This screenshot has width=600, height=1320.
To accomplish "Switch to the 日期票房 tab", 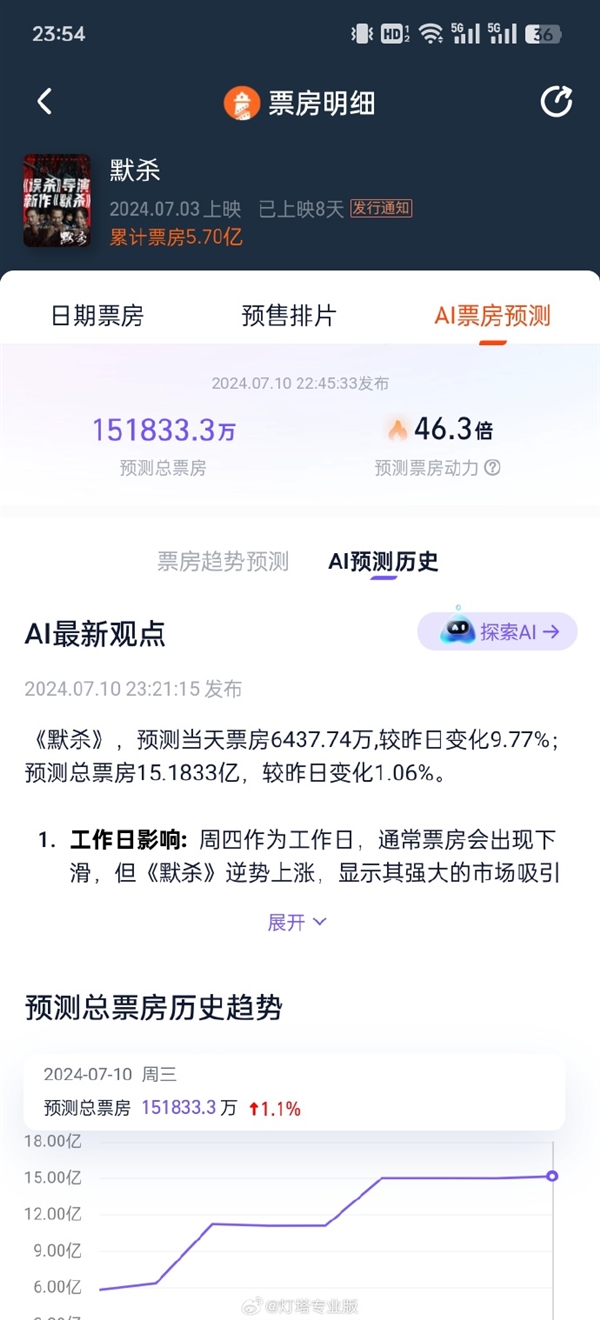I will [98, 316].
